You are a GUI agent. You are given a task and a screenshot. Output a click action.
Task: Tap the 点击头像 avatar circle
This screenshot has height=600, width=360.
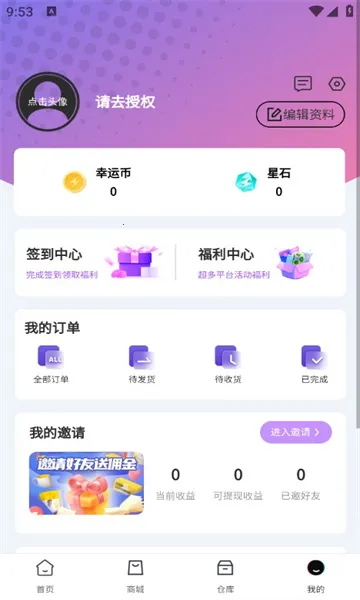pyautogui.click(x=48, y=102)
